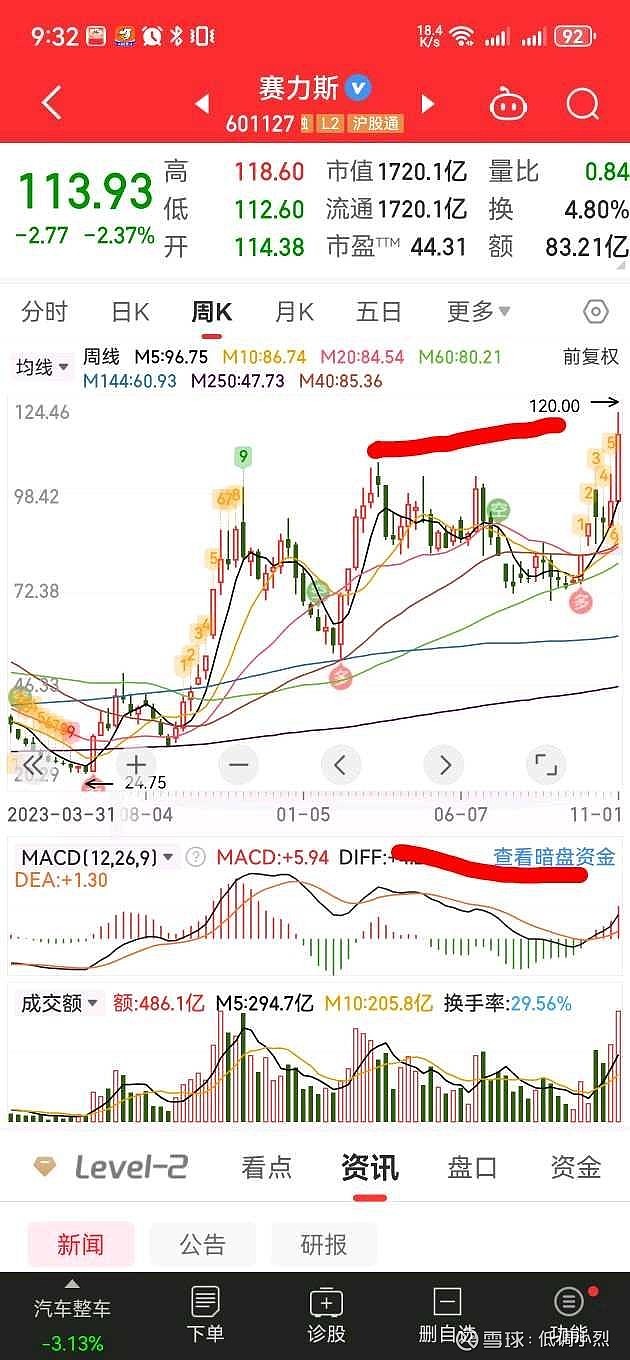This screenshot has width=630, height=1360.
Task: Open the 均线 indicator dropdown
Action: [42, 367]
